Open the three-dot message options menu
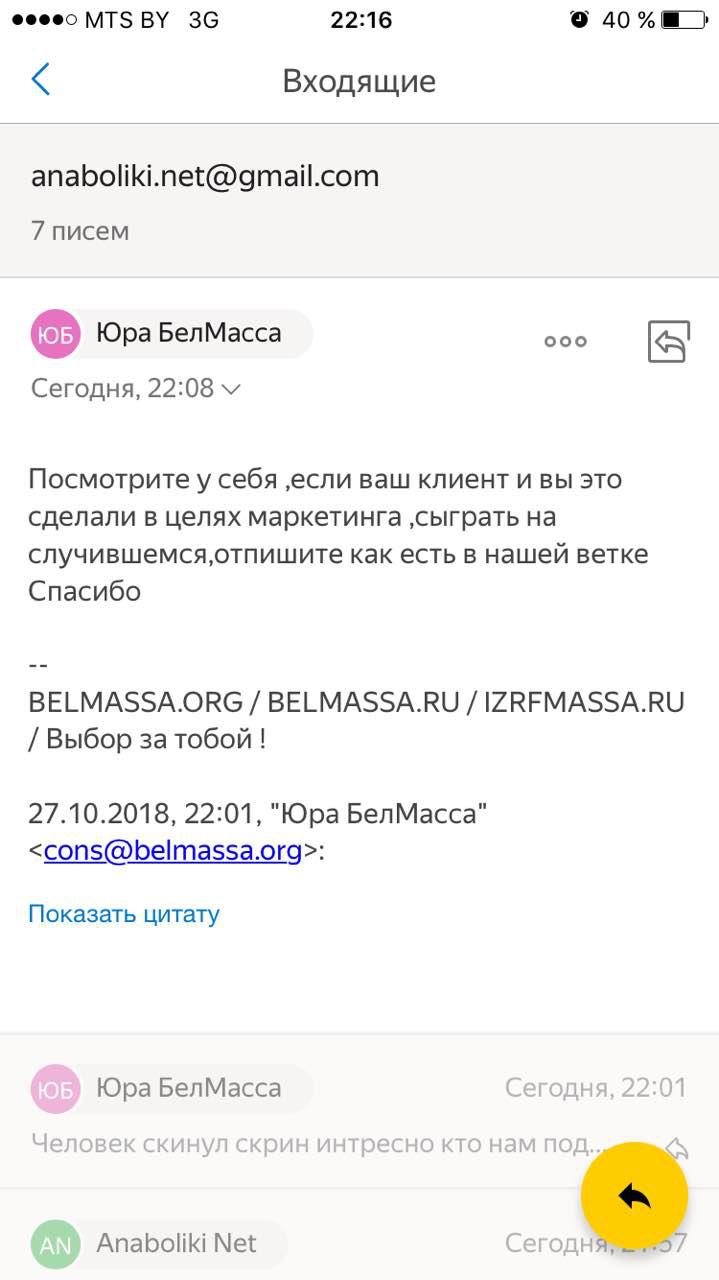The width and height of the screenshot is (719, 1280). pos(565,341)
